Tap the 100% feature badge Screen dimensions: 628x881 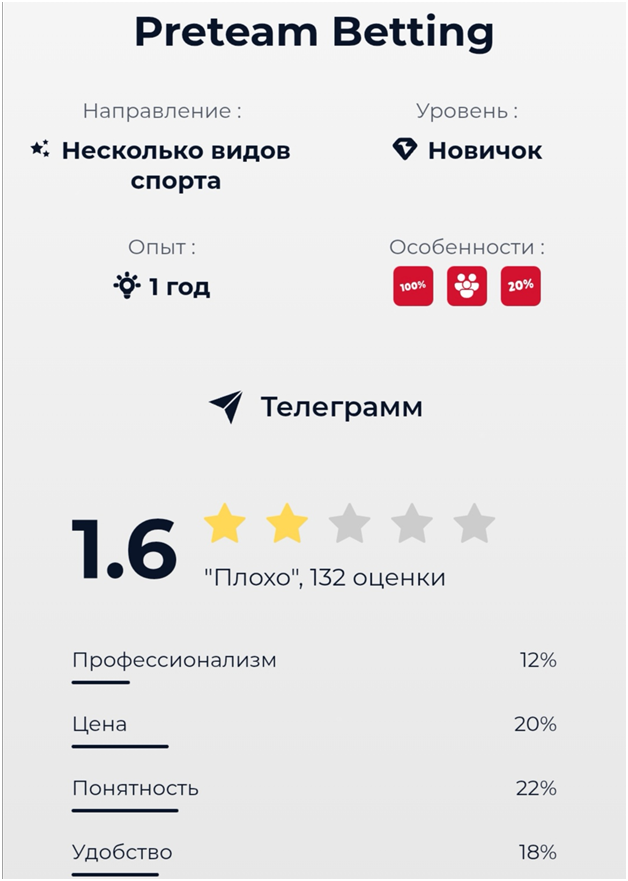click(413, 286)
